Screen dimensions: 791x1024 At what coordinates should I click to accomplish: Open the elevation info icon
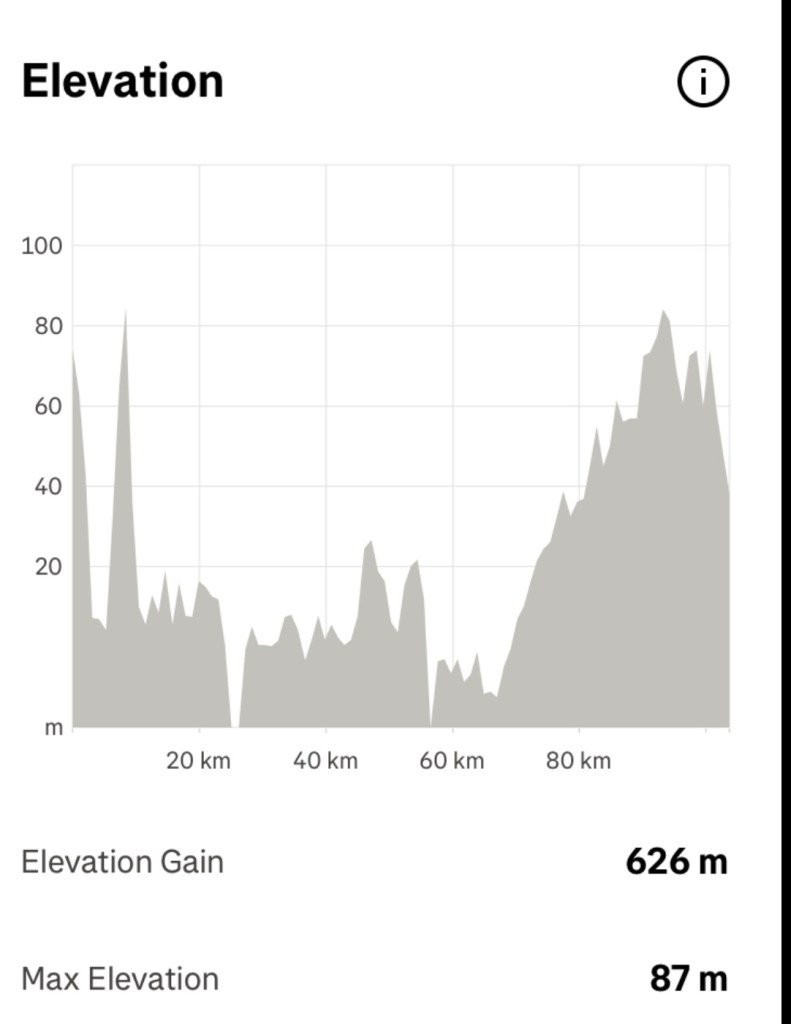[703, 82]
